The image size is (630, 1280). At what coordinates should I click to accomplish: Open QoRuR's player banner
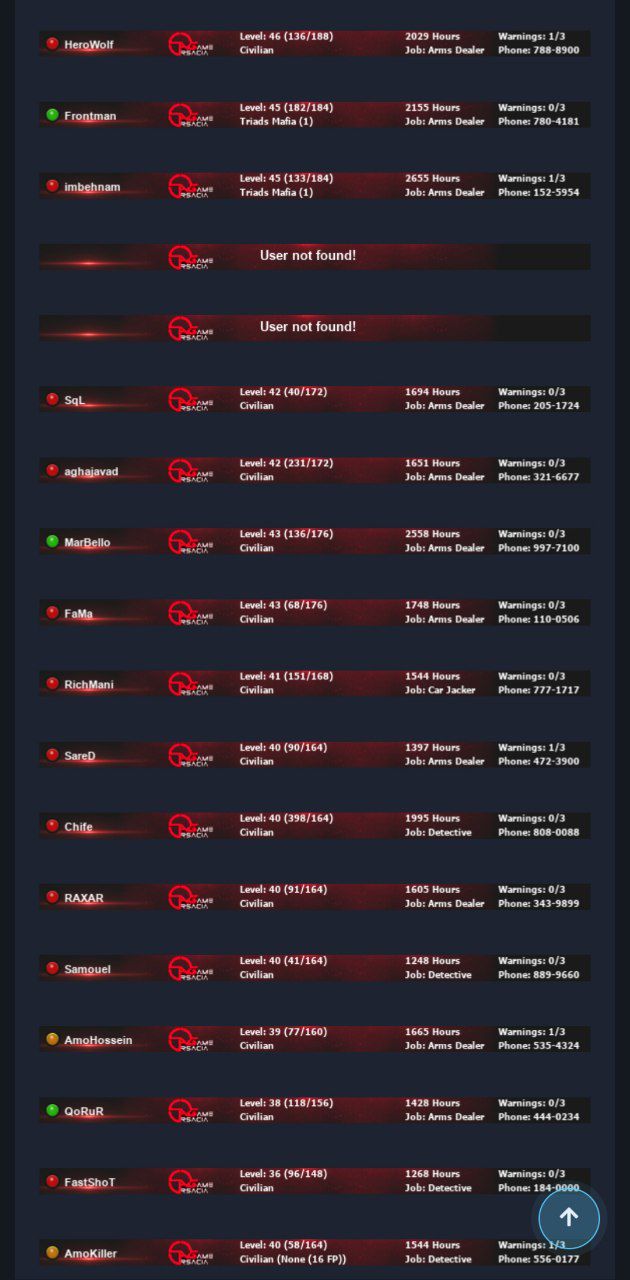tap(314, 1110)
